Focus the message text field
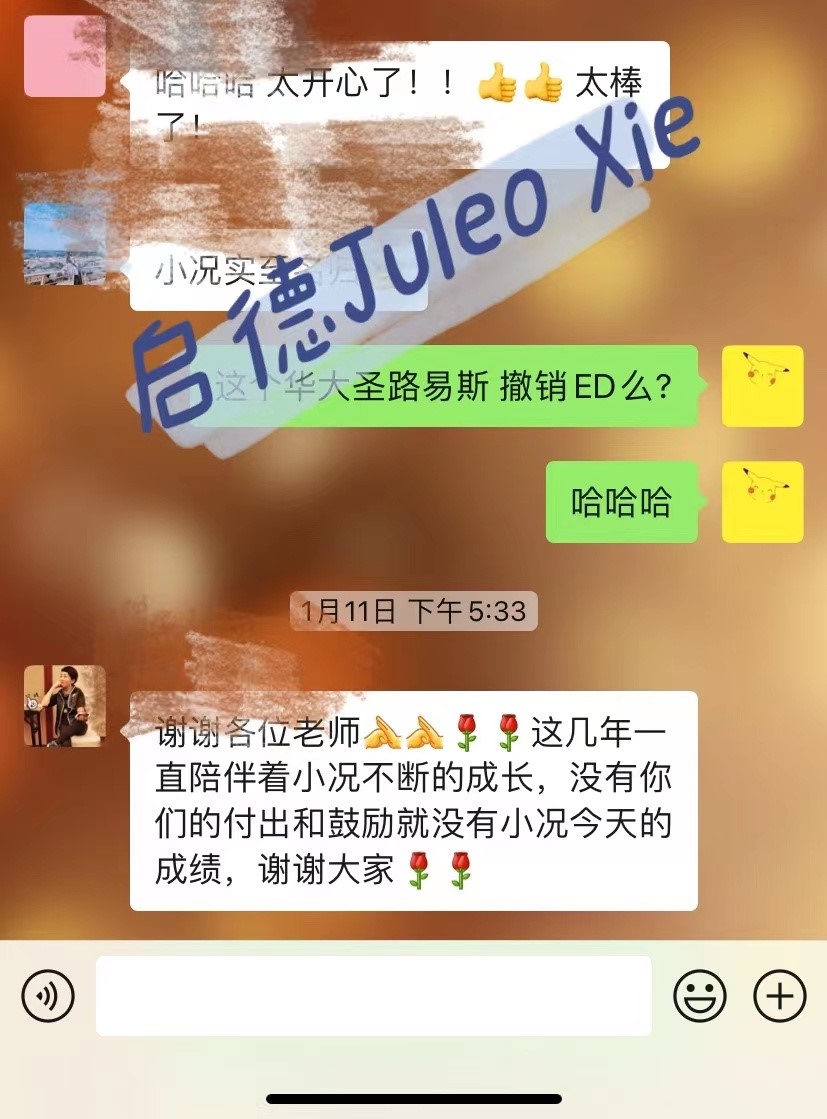The height and width of the screenshot is (1119, 827). [373, 995]
